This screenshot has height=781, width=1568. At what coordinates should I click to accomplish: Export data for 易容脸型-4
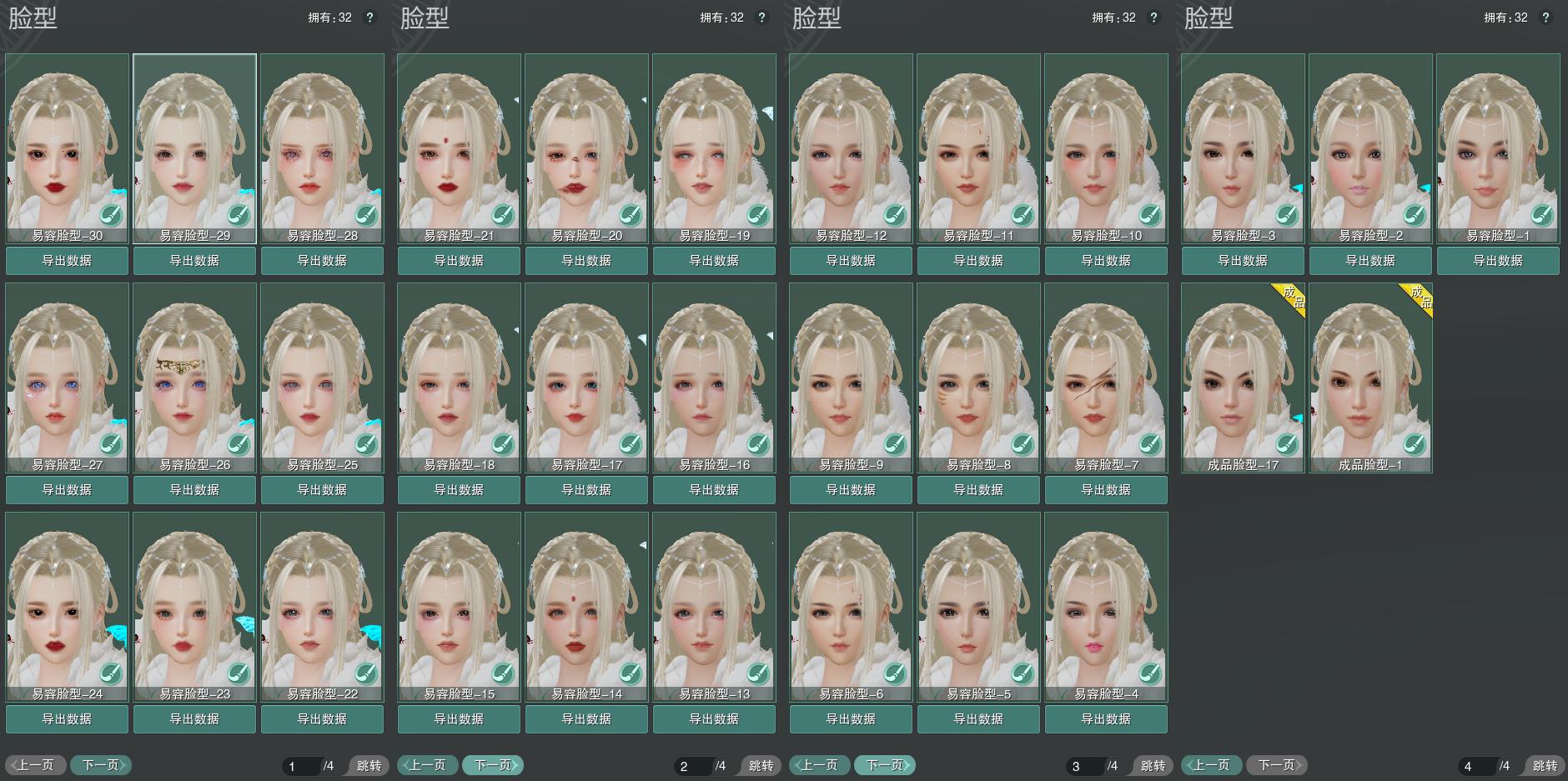[1106, 719]
